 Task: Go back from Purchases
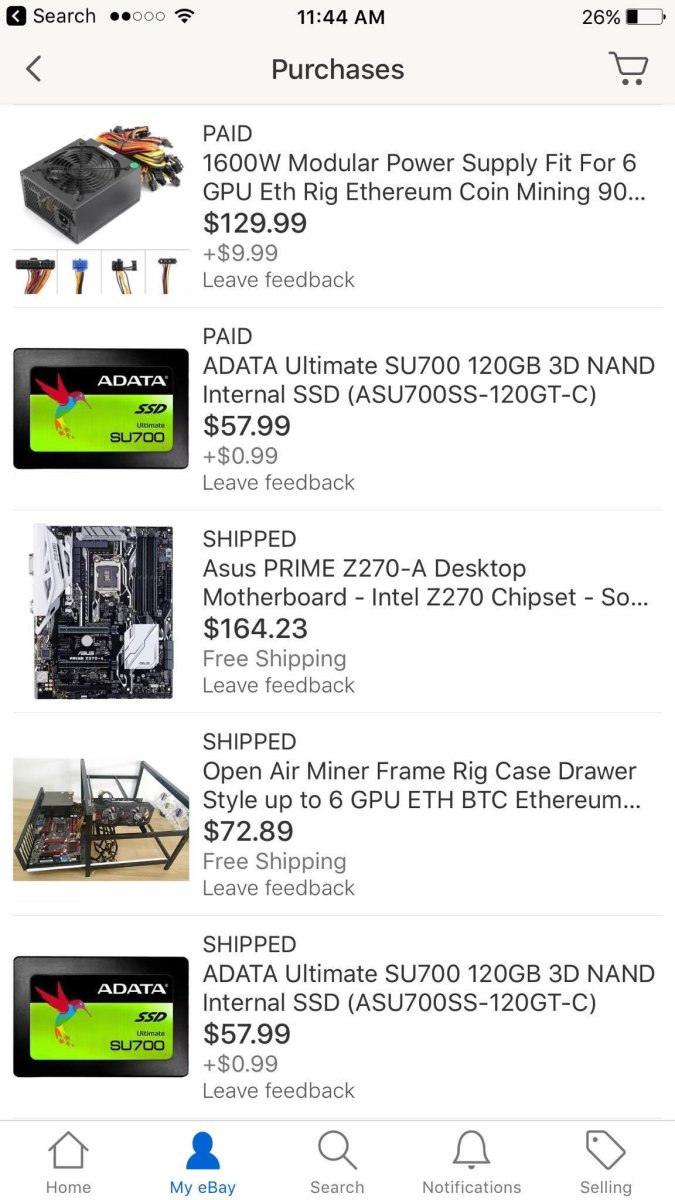coord(34,69)
